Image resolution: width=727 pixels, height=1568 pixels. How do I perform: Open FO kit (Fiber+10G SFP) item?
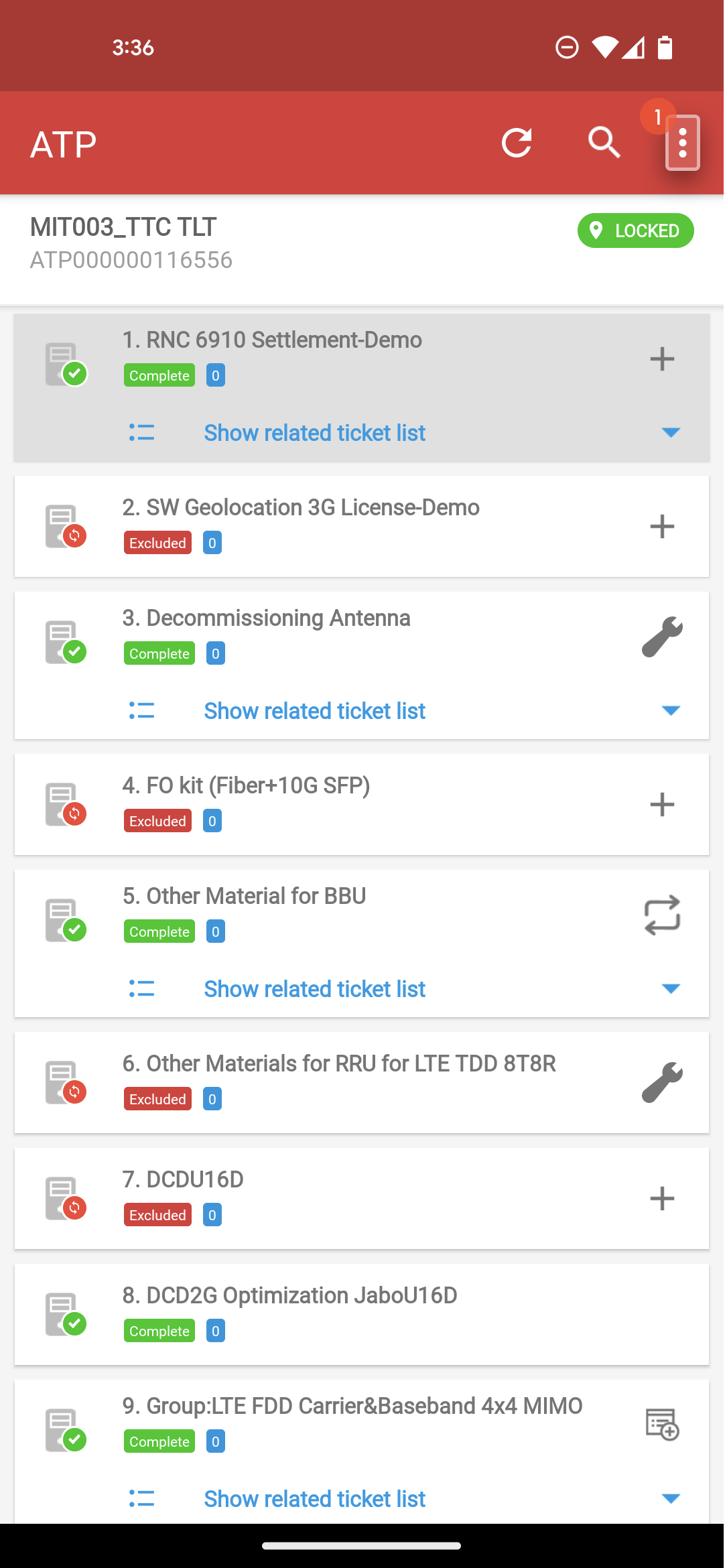pos(362,804)
